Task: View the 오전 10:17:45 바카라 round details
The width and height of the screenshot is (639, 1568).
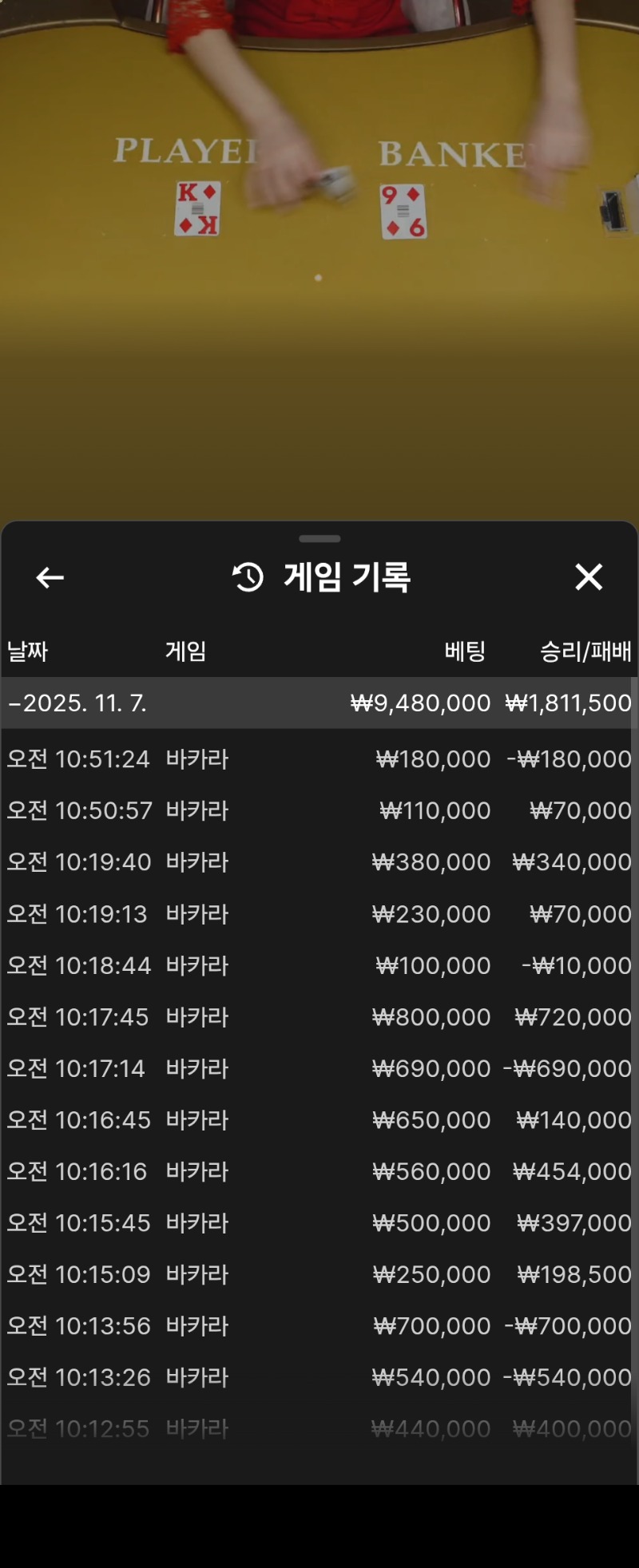Action: tap(318, 1016)
